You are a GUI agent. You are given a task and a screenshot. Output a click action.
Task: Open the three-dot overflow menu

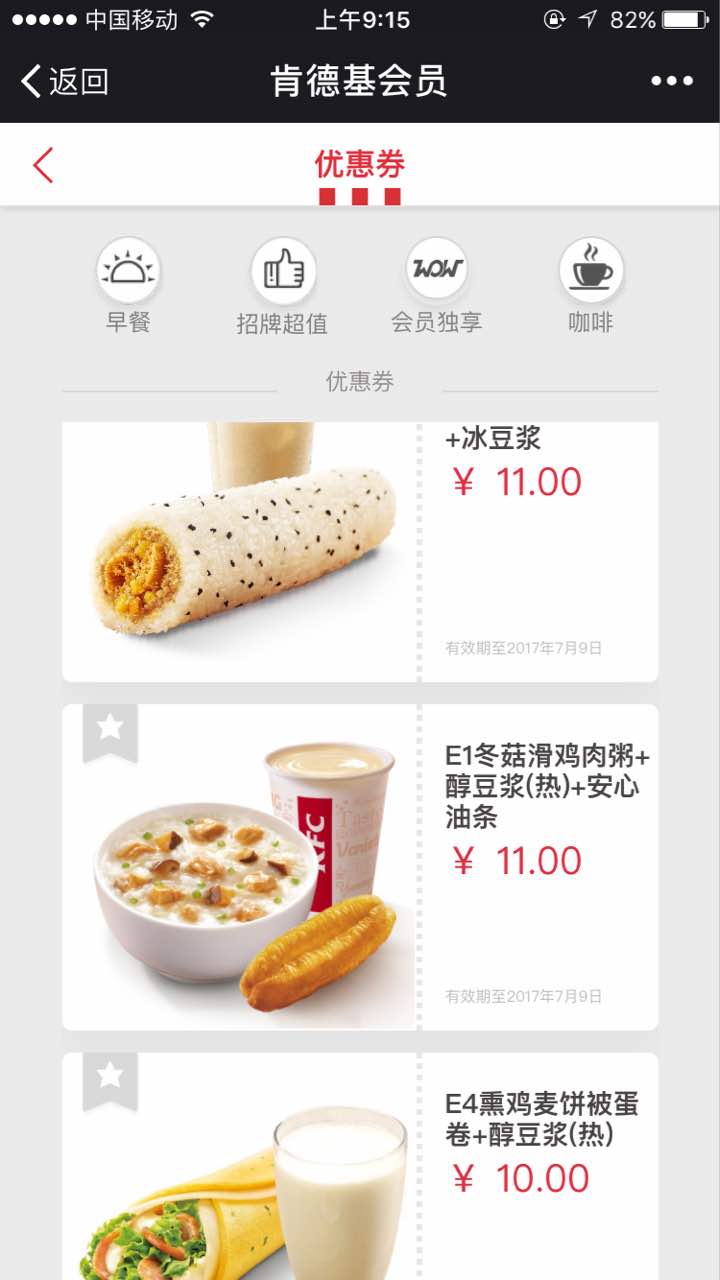pos(672,81)
